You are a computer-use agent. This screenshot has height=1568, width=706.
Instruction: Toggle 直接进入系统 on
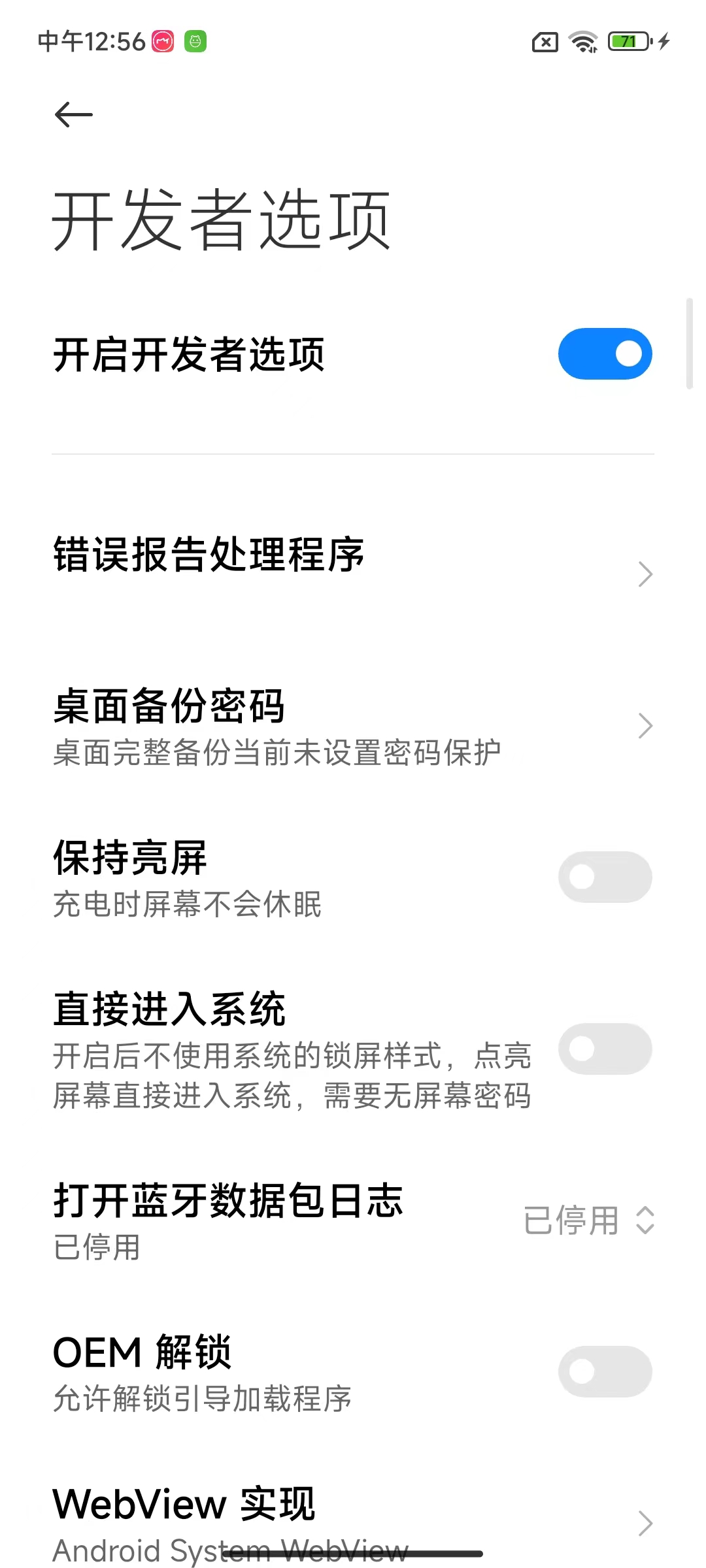click(605, 1049)
